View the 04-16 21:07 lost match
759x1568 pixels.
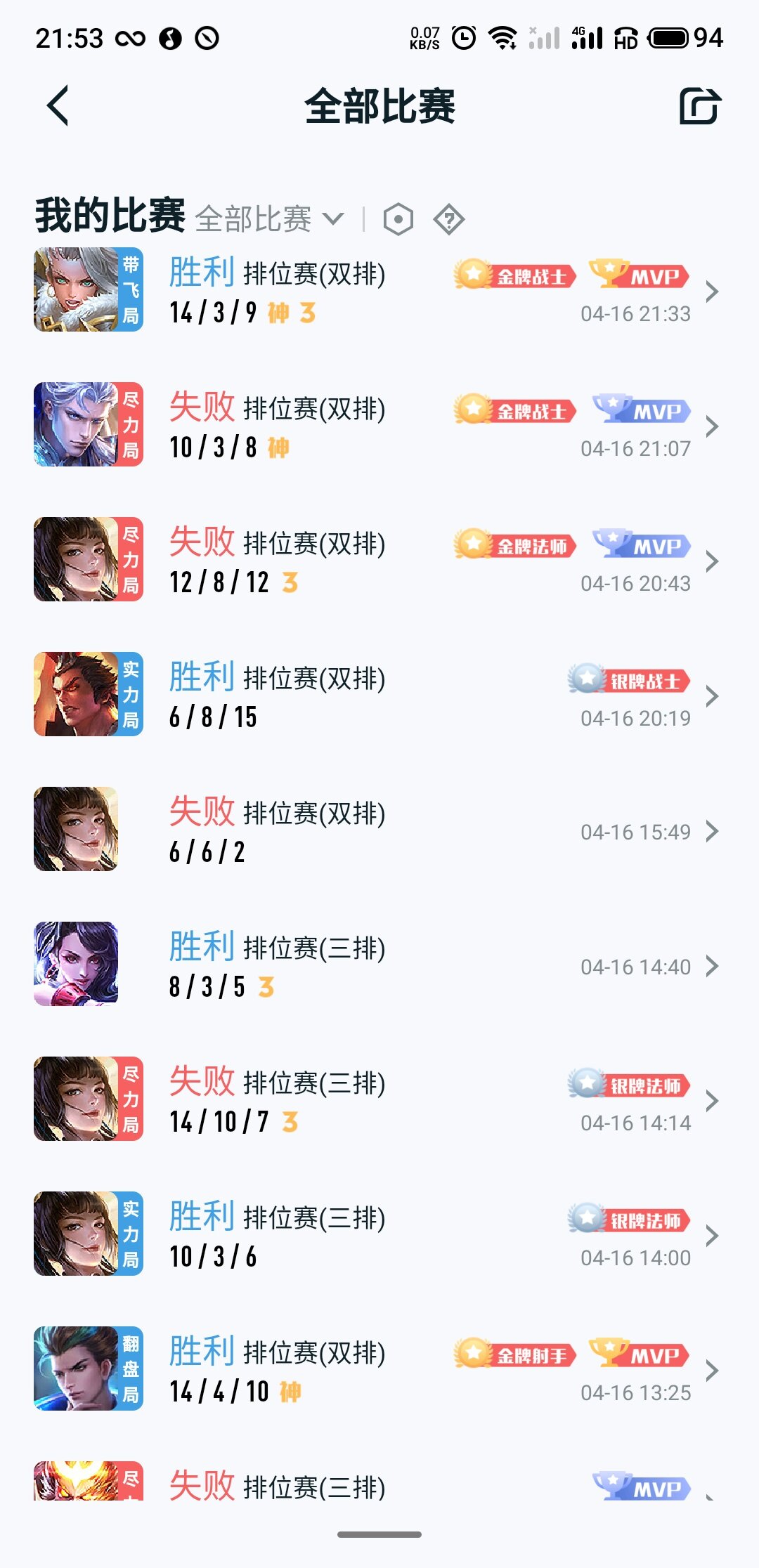coord(379,426)
